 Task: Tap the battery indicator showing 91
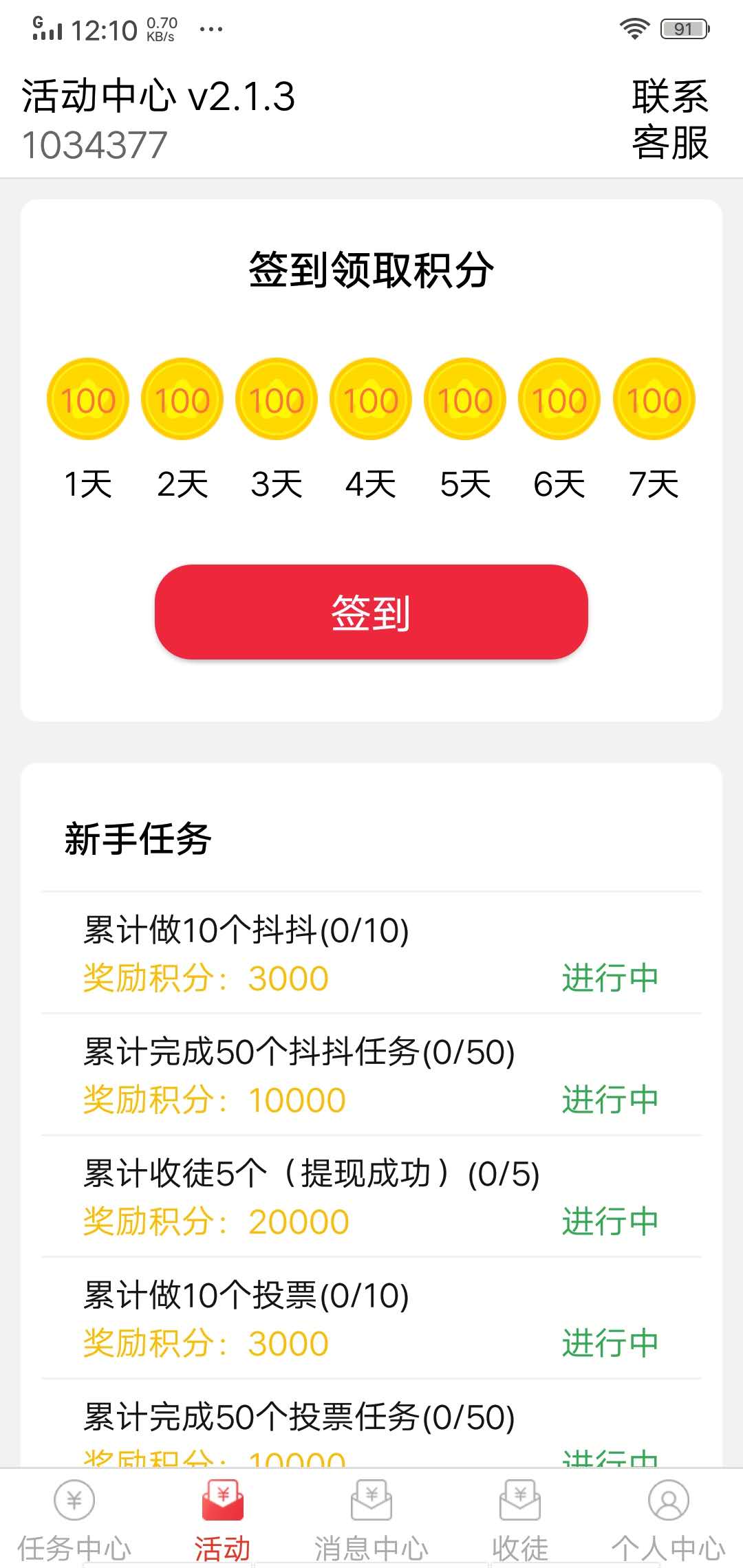click(x=684, y=28)
